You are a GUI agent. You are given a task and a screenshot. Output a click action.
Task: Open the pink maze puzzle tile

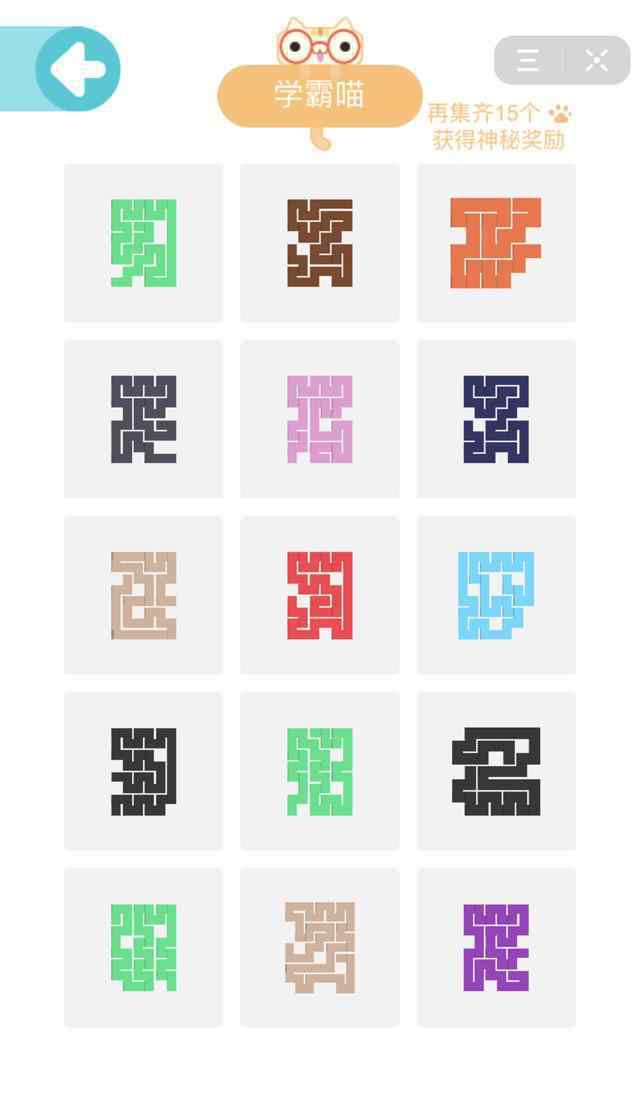[320, 419]
